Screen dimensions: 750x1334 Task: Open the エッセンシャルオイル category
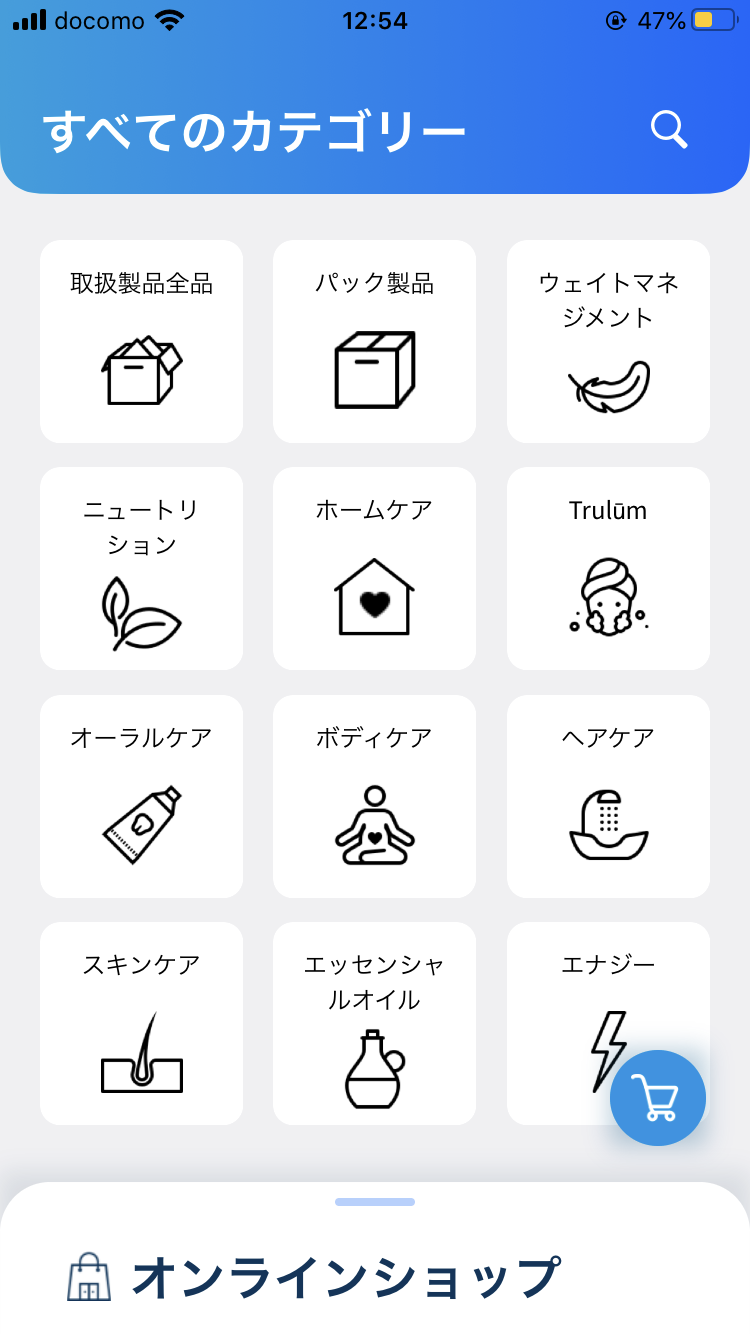click(x=374, y=1023)
